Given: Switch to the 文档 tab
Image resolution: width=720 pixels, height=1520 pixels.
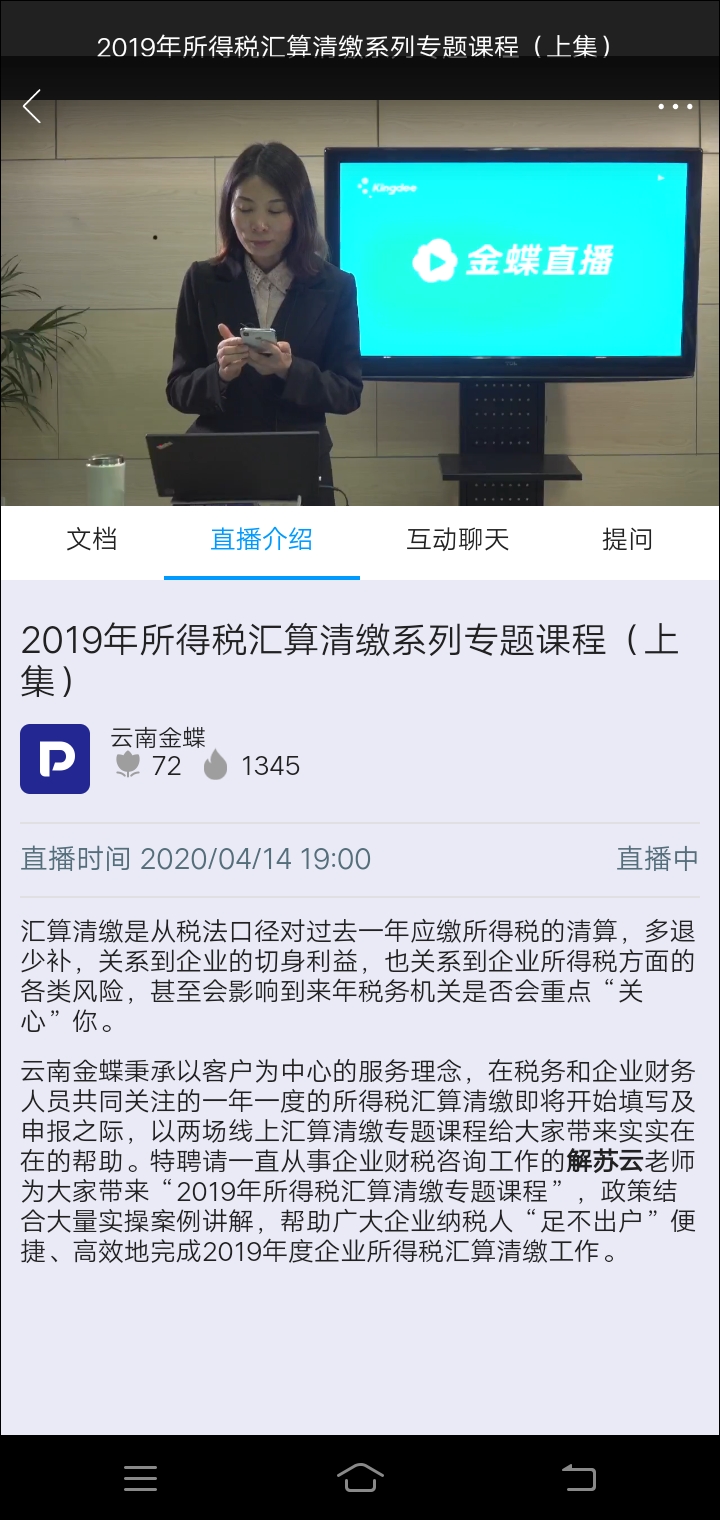Looking at the screenshot, I should (92, 540).
